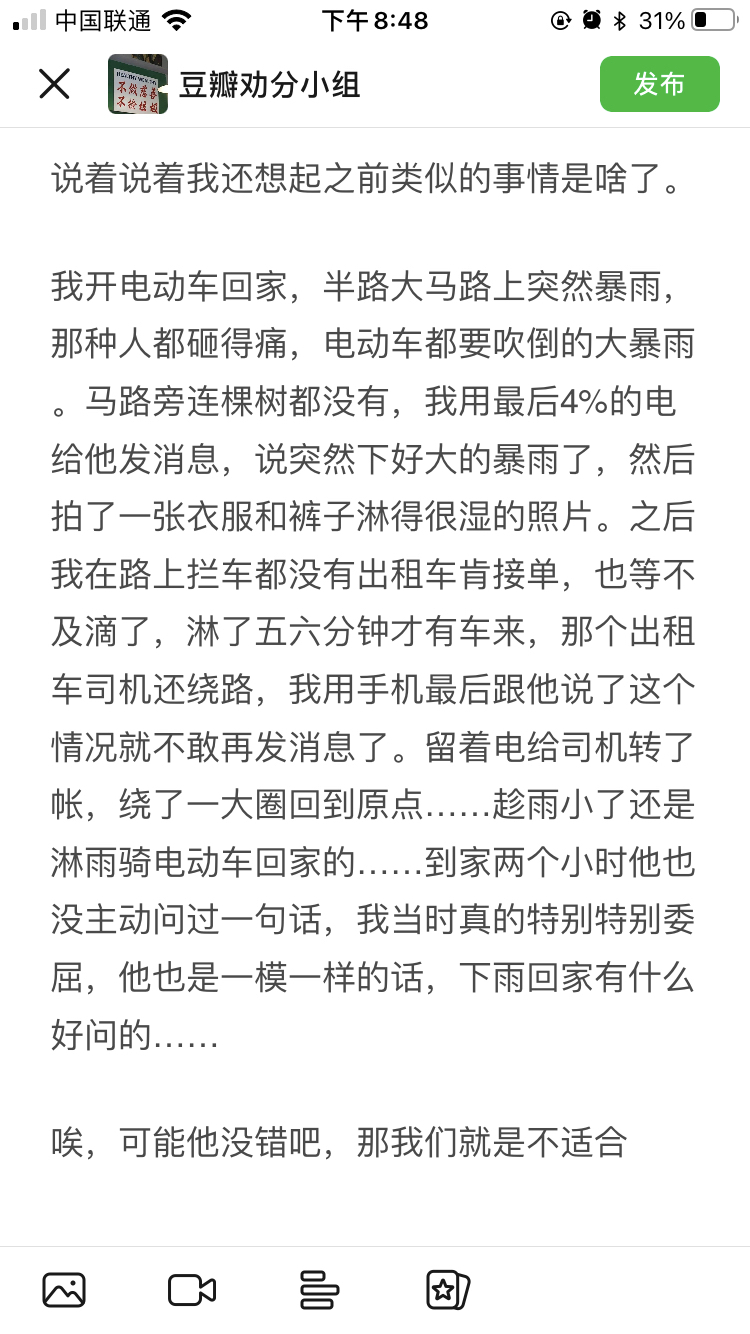Add a video to the post
The width and height of the screenshot is (750, 1334).
(192, 1290)
